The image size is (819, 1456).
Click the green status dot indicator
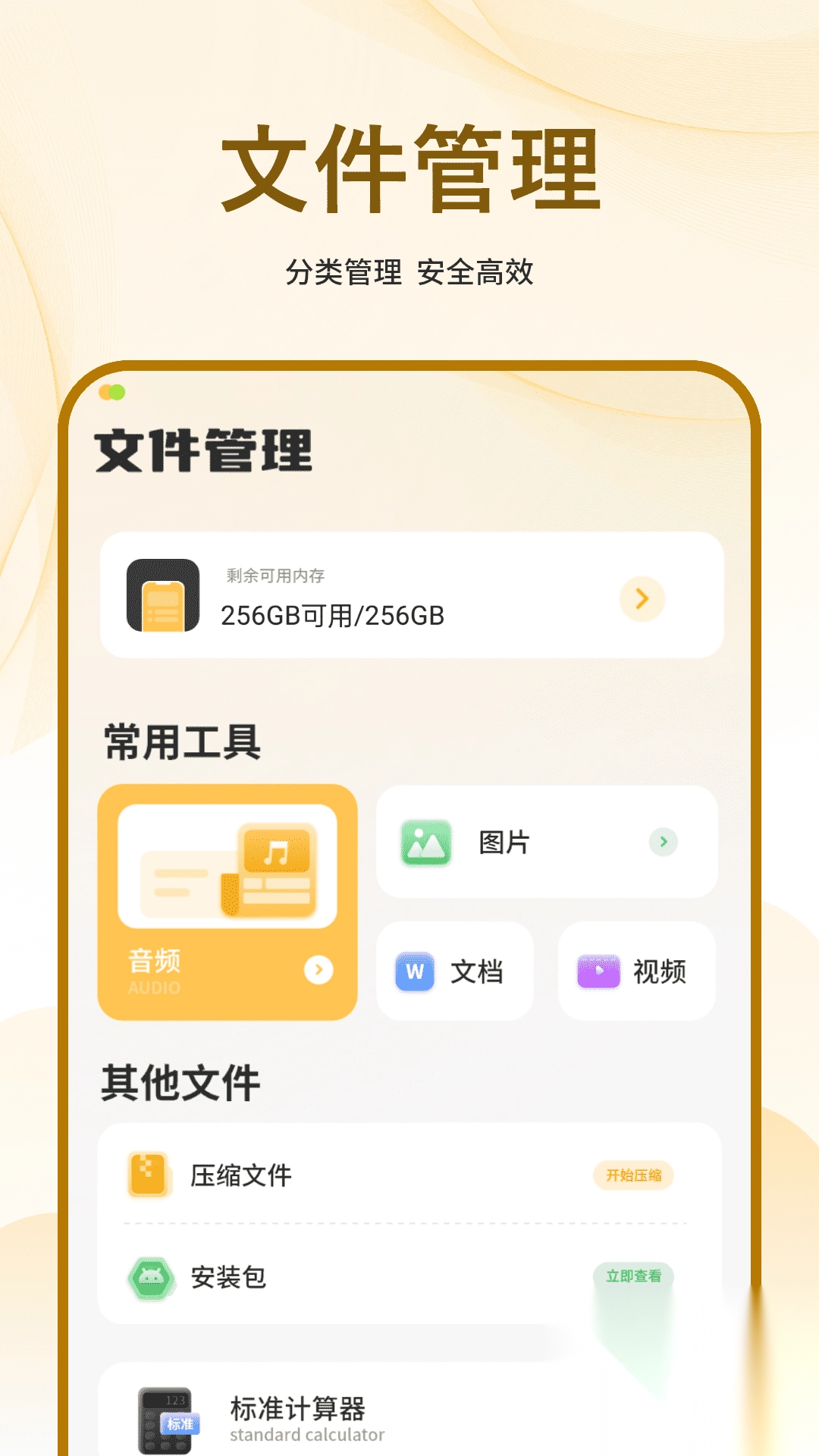pos(118,393)
